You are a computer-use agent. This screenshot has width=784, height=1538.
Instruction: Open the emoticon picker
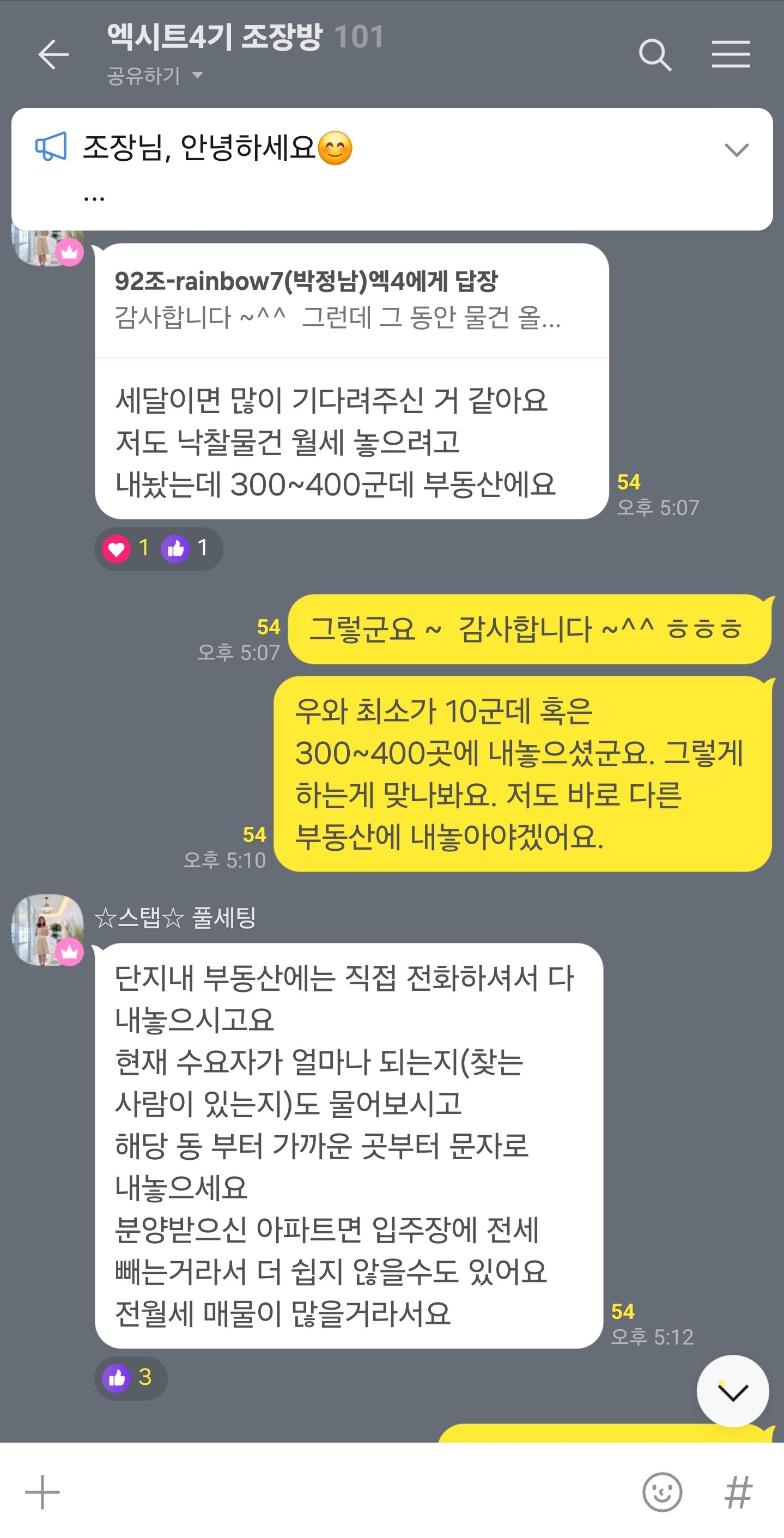661,1492
